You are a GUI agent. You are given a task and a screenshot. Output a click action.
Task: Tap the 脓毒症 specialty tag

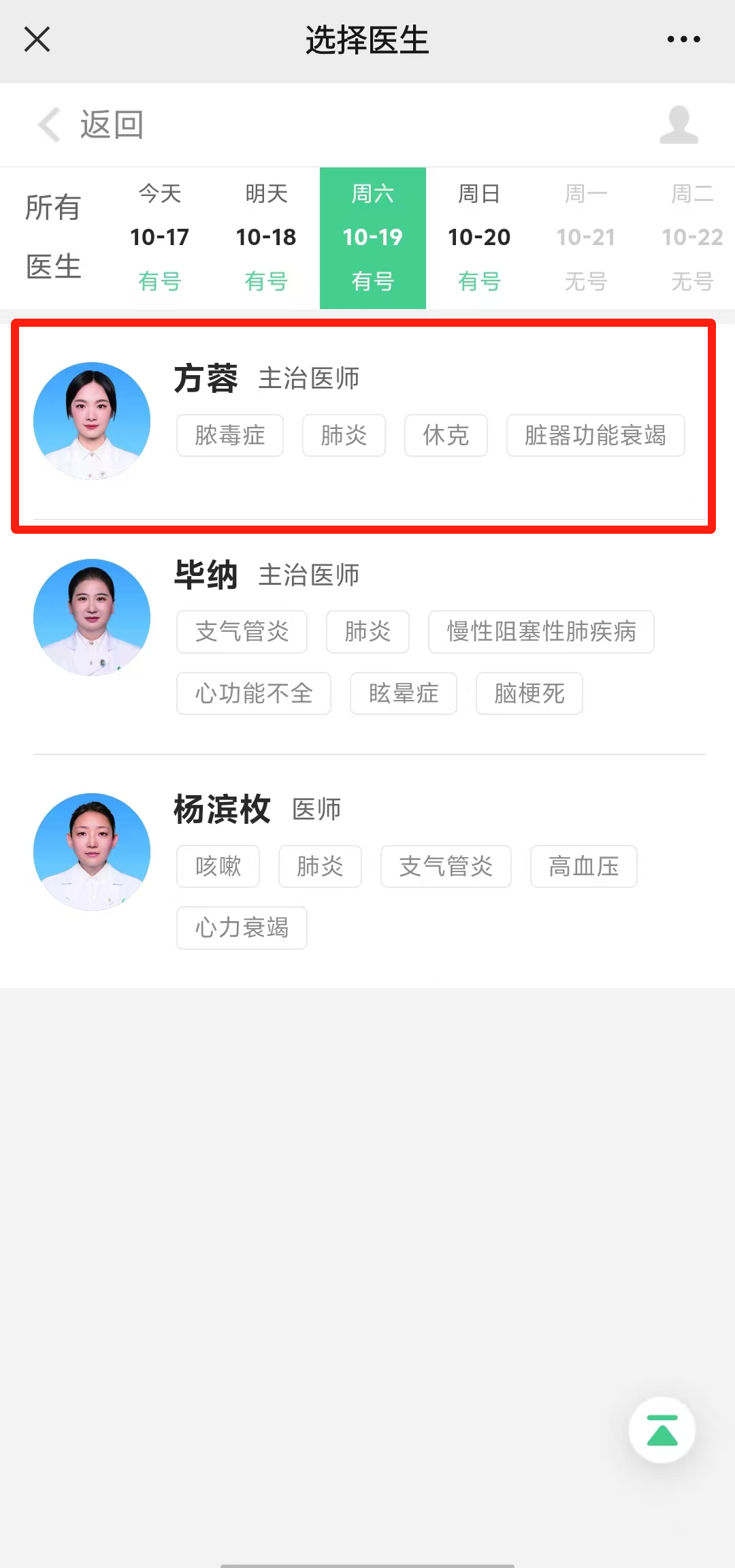(229, 436)
